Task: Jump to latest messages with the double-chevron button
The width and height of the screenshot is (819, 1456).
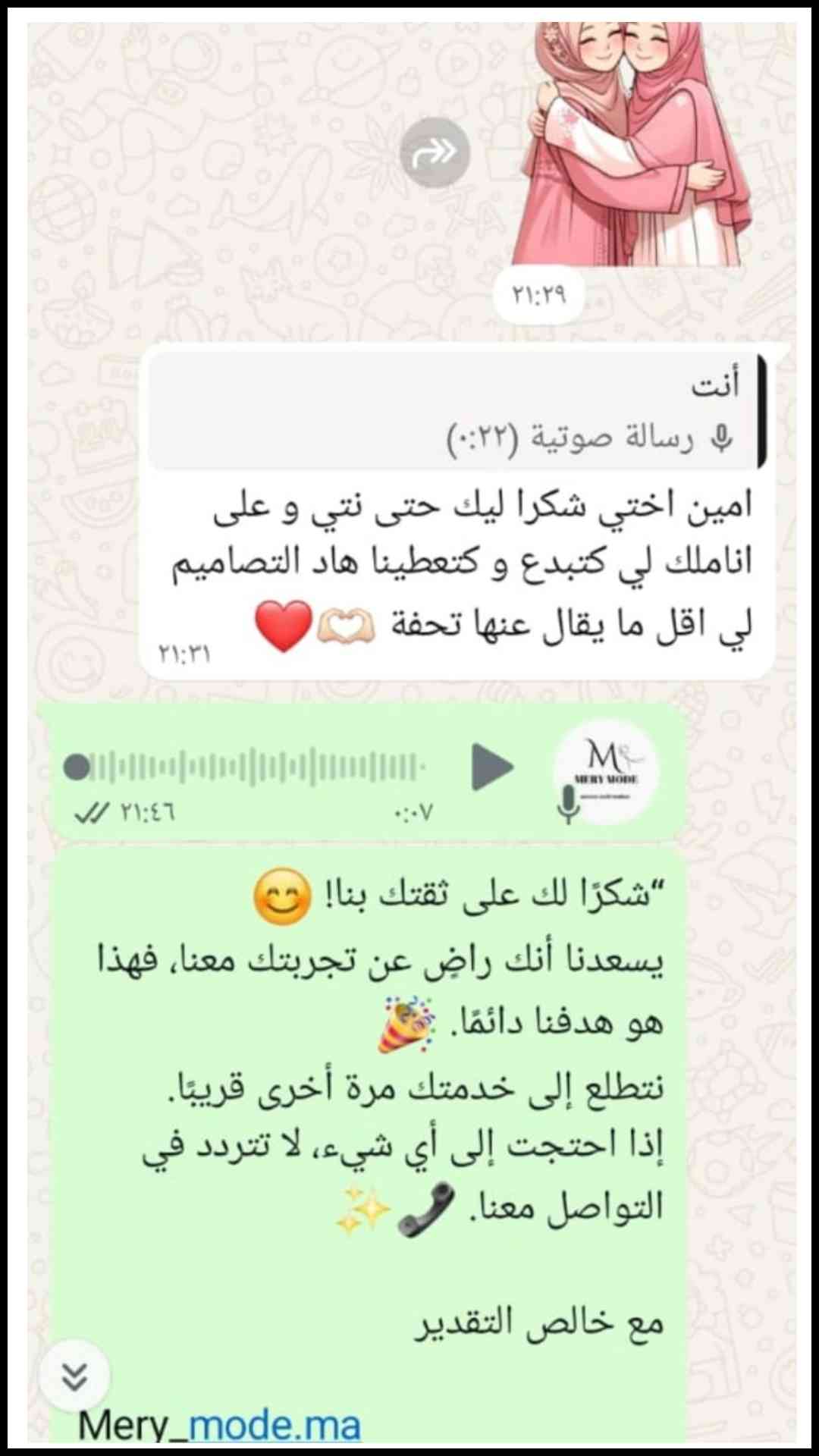Action: pyautogui.click(x=75, y=1375)
